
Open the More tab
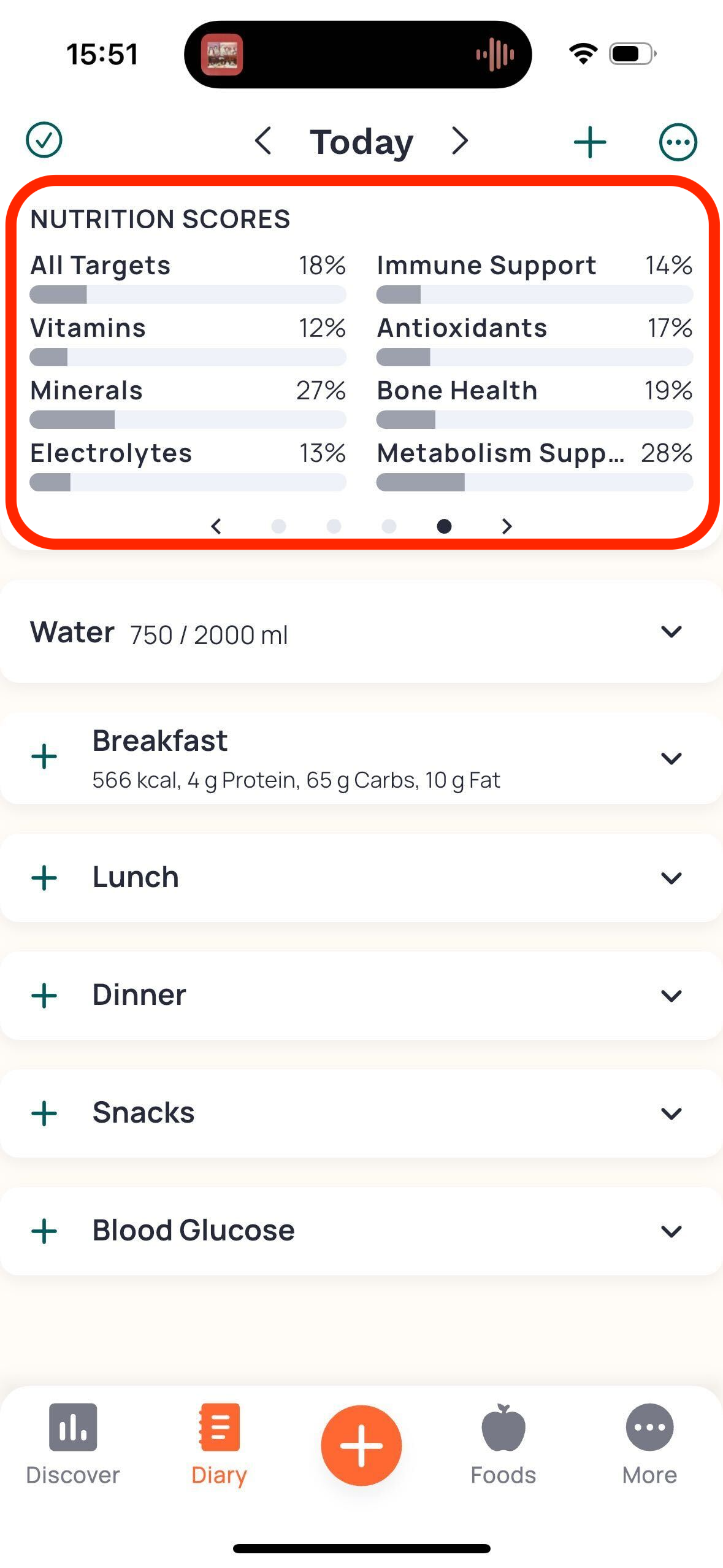click(x=649, y=1444)
